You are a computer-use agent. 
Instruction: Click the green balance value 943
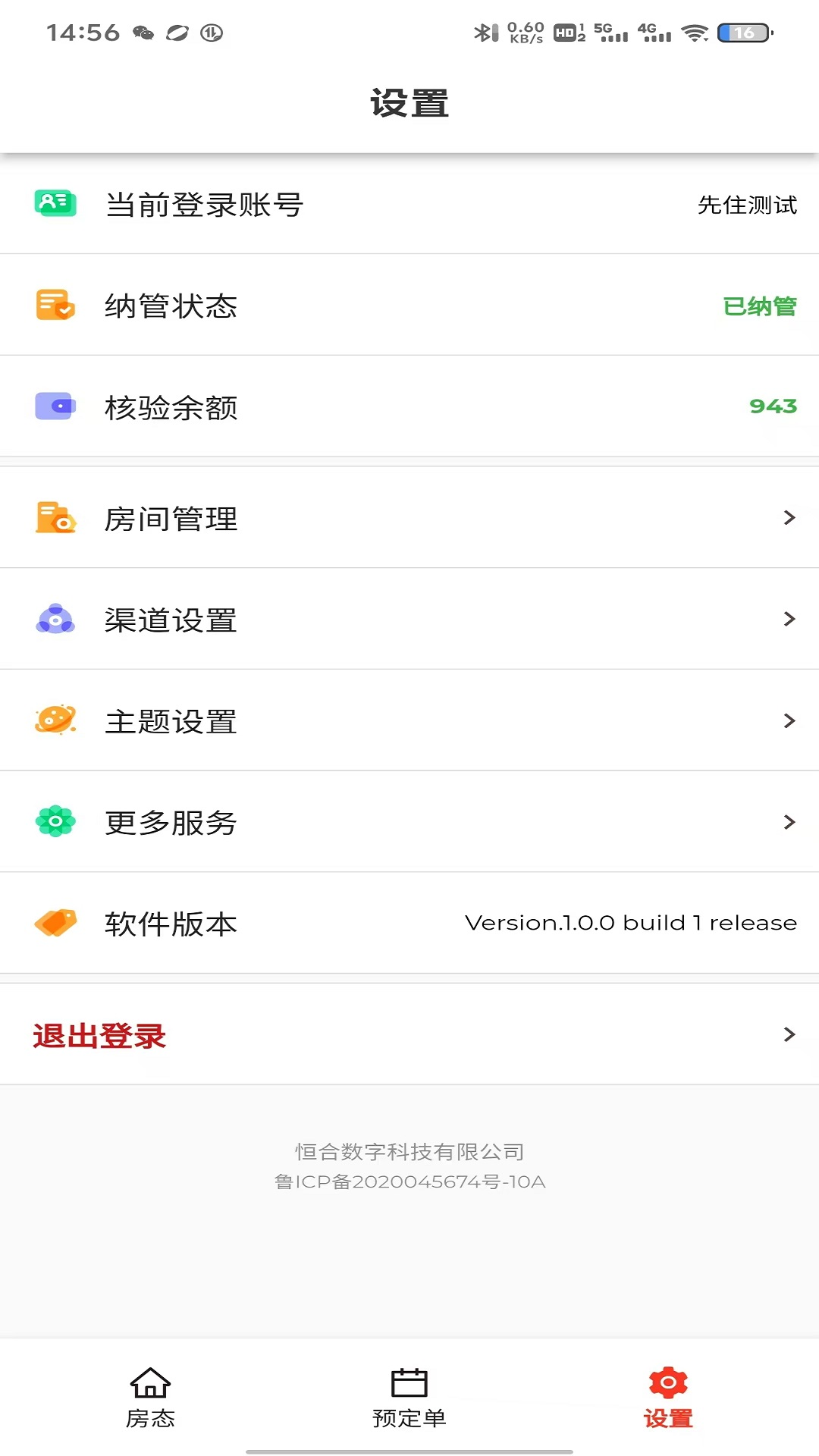[772, 406]
